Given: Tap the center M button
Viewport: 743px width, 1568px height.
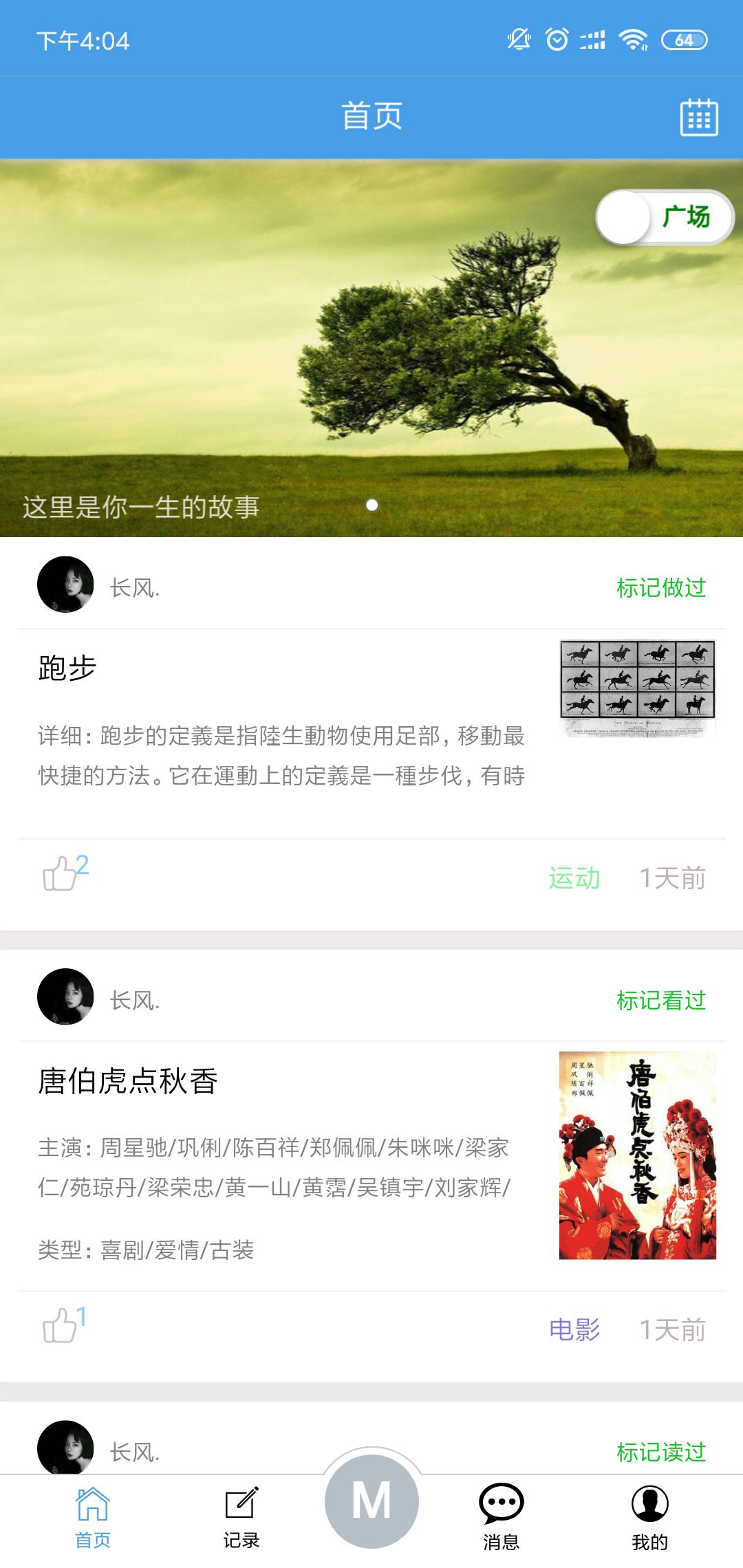Looking at the screenshot, I should point(371,1501).
